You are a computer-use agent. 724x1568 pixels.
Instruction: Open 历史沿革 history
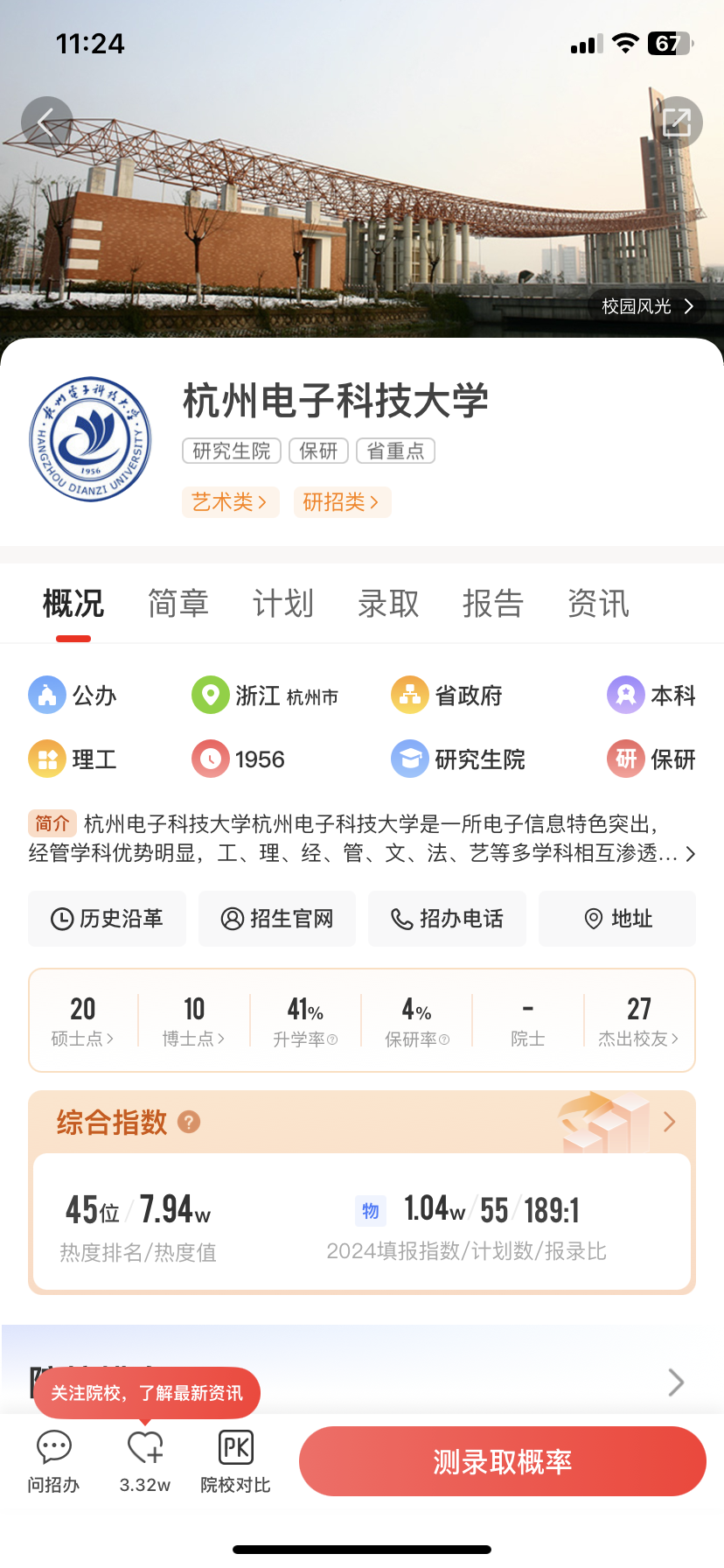click(x=107, y=919)
